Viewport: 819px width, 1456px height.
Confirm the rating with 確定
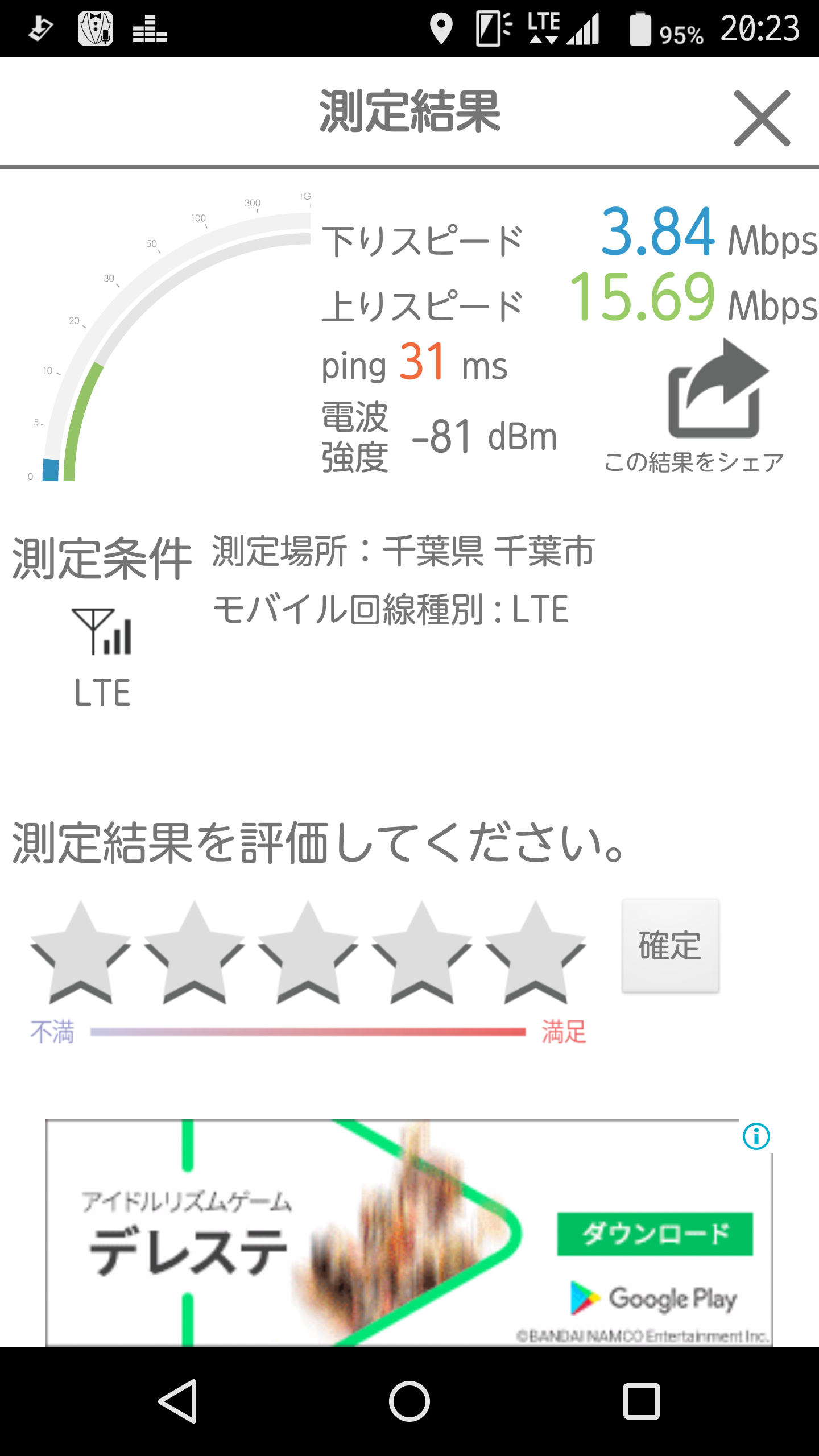click(670, 946)
